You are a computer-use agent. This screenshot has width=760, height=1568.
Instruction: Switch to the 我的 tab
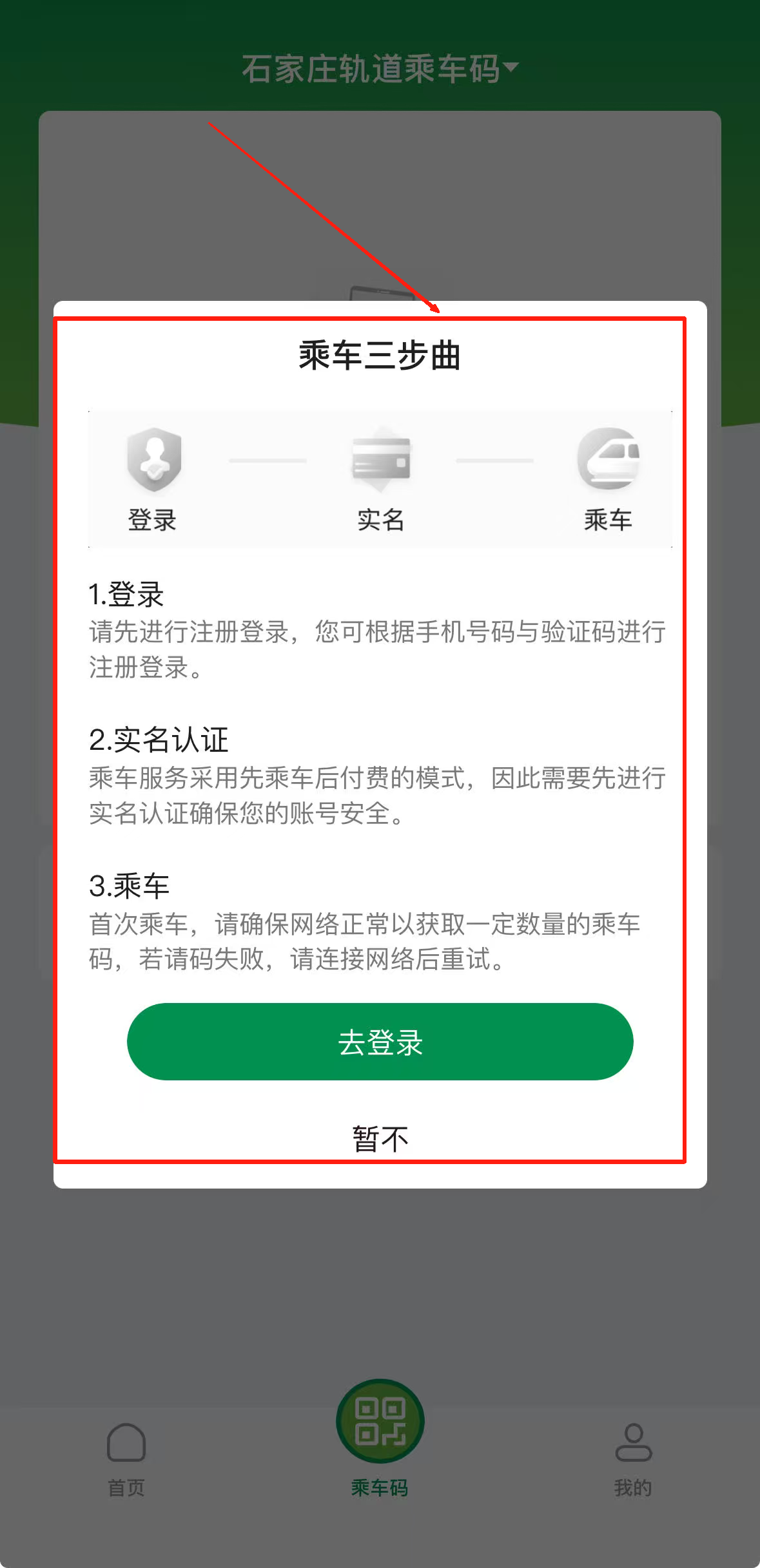click(633, 1458)
